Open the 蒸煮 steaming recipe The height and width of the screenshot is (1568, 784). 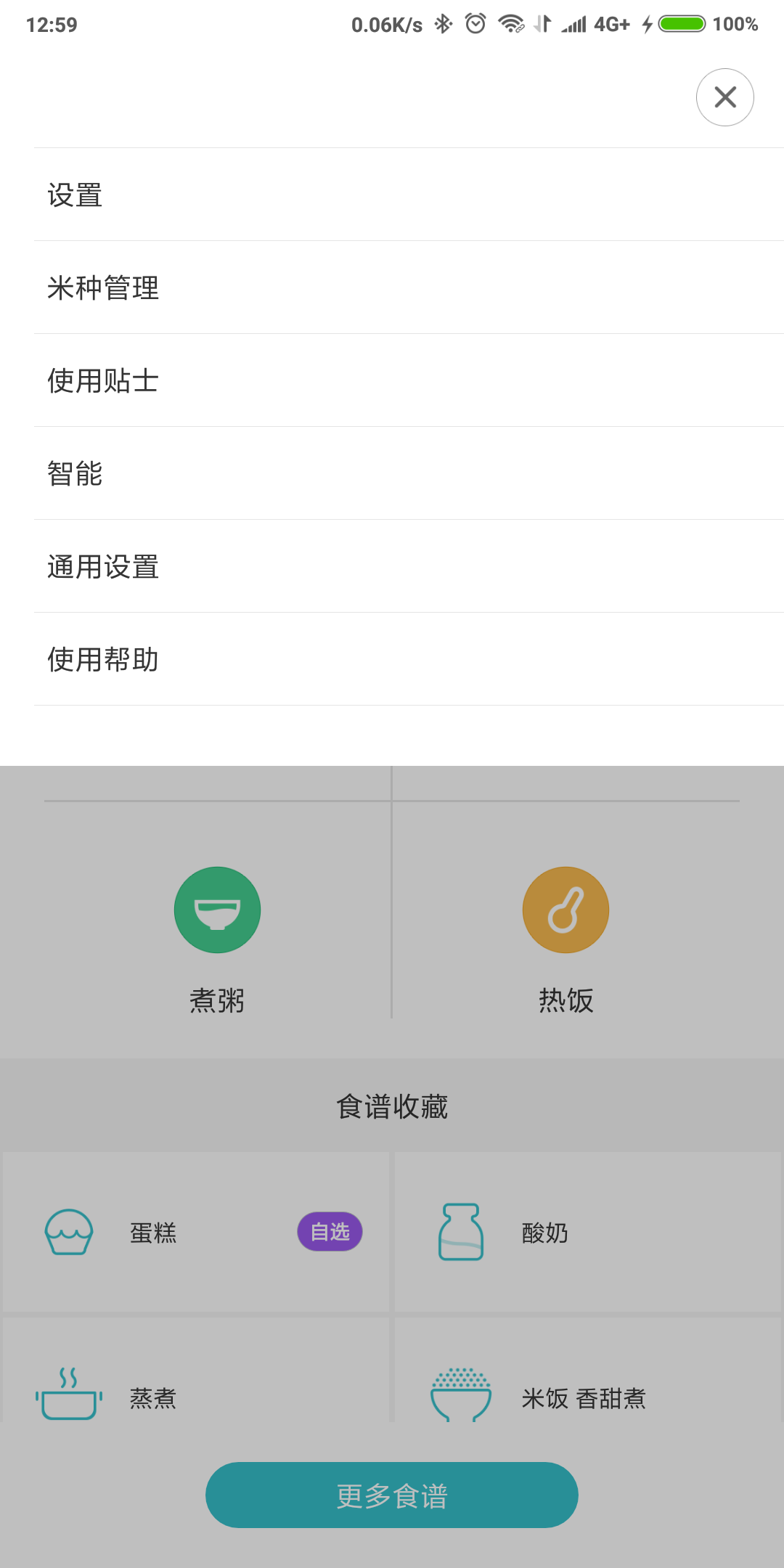[196, 1371]
